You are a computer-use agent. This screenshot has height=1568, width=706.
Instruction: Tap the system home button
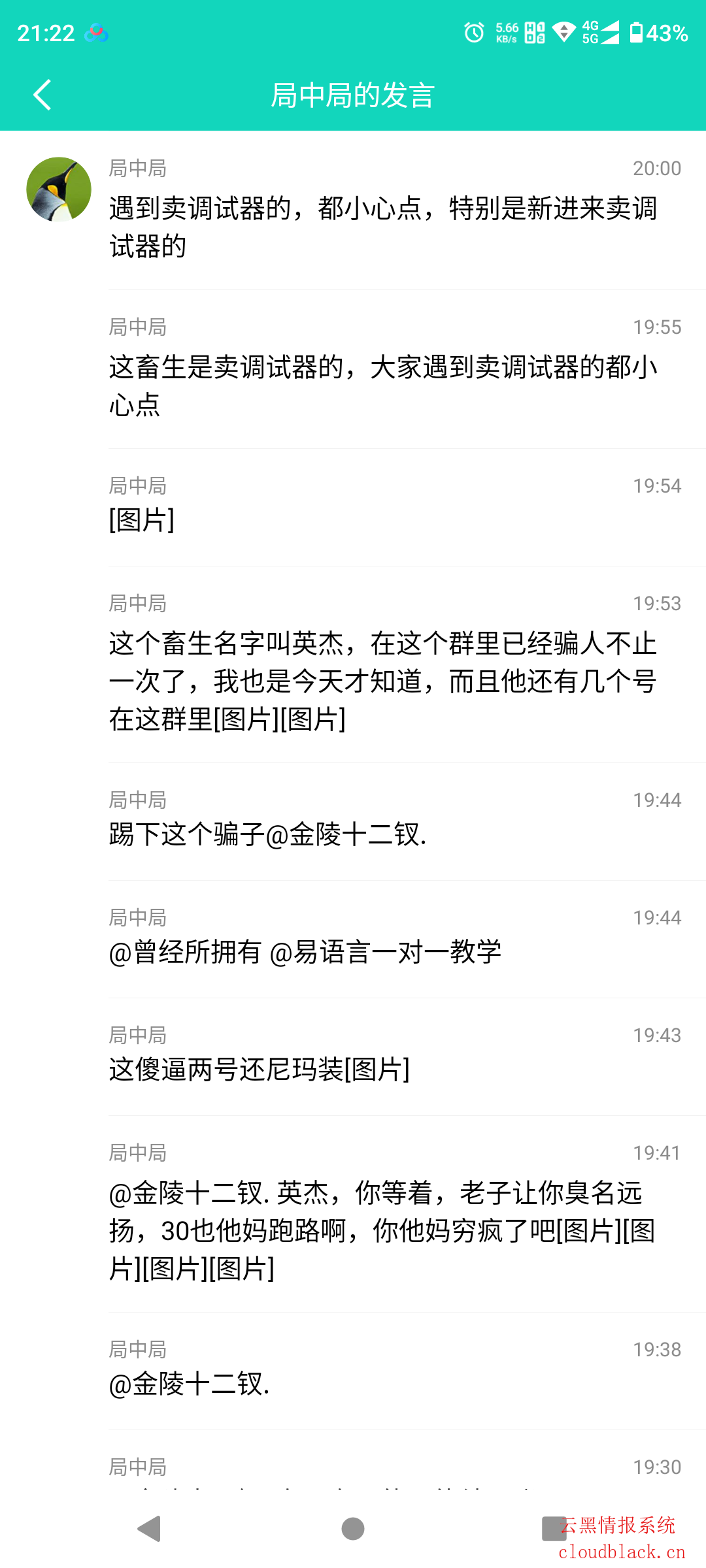353,1529
